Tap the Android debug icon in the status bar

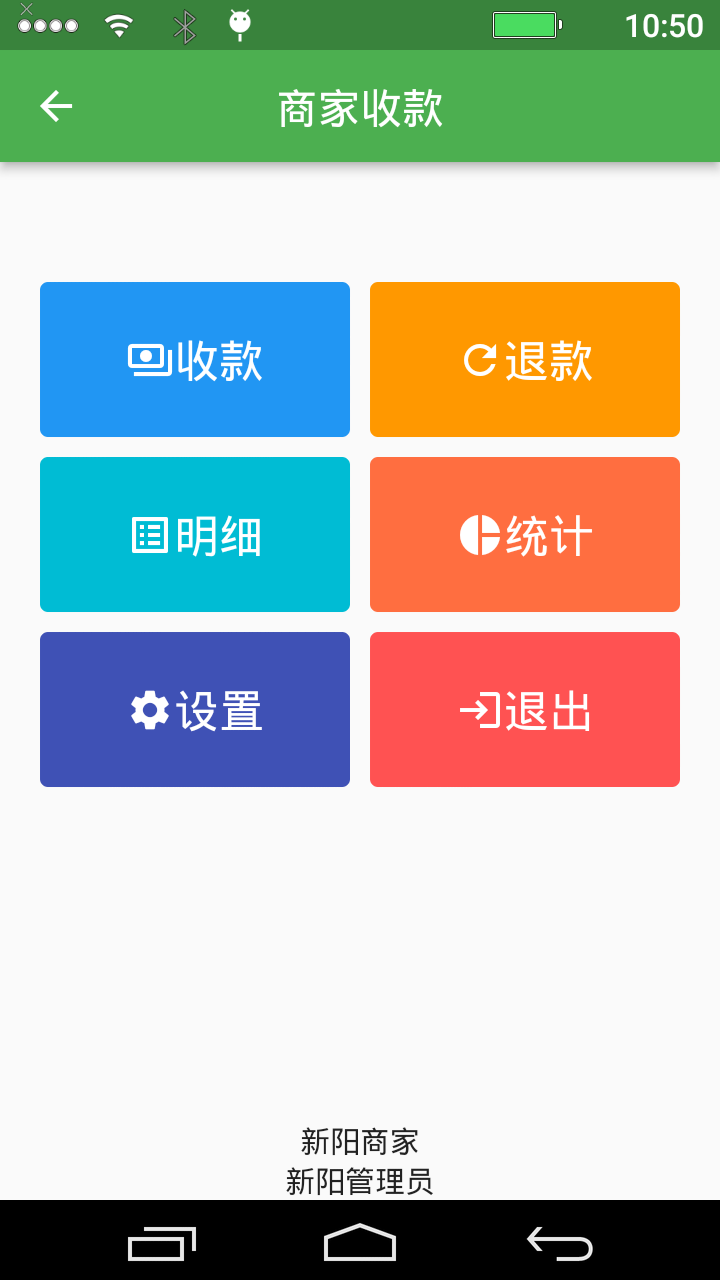tap(240, 22)
